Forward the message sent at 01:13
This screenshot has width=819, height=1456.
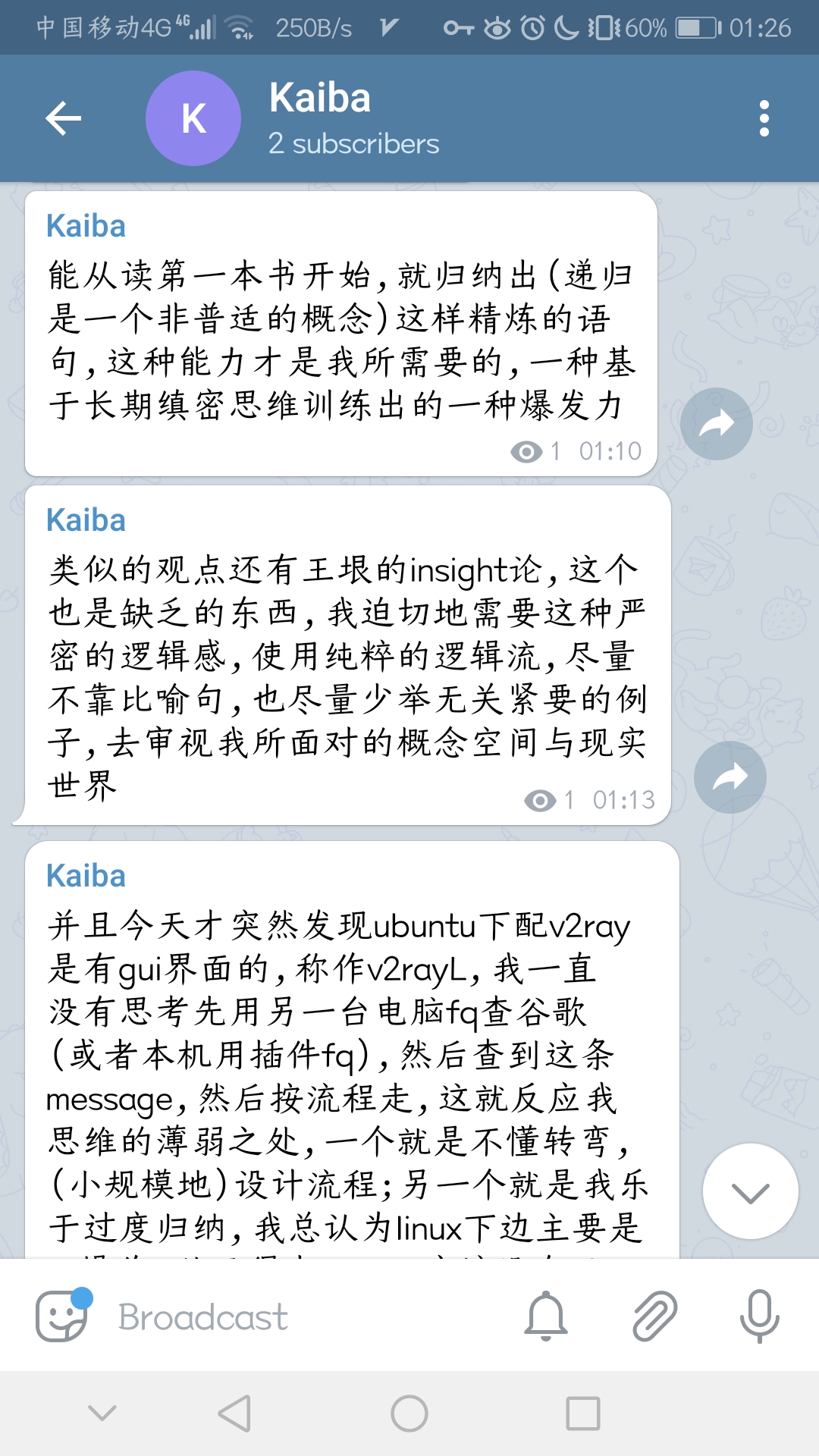(x=730, y=777)
